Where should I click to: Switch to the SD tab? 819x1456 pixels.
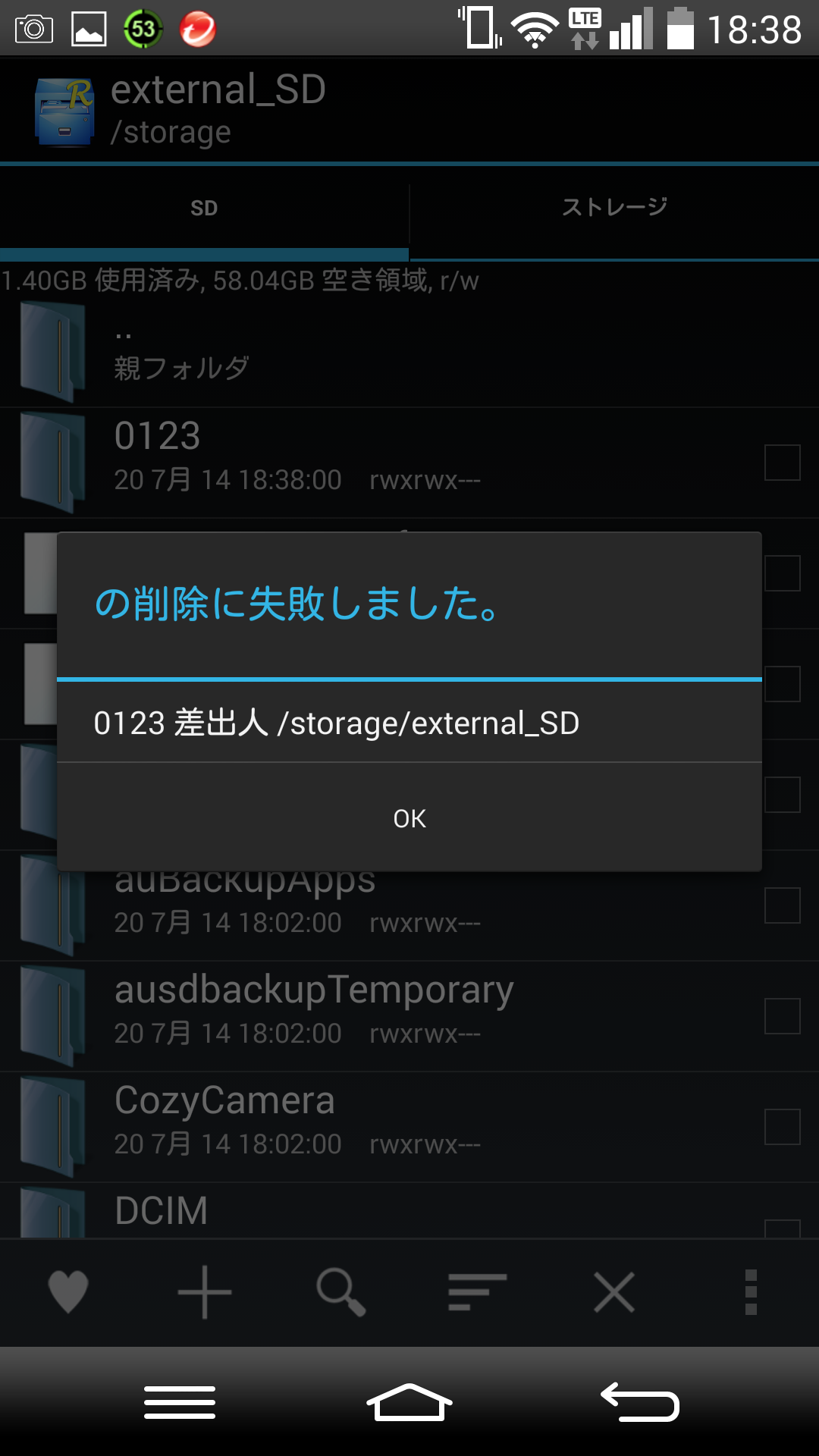(x=204, y=209)
